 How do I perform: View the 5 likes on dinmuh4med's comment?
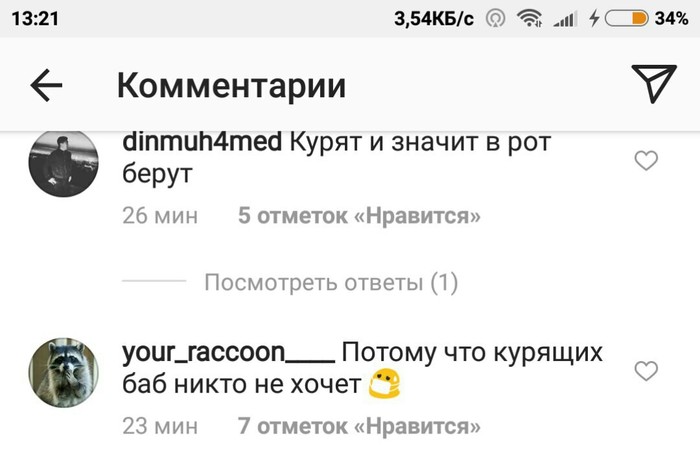pos(359,215)
